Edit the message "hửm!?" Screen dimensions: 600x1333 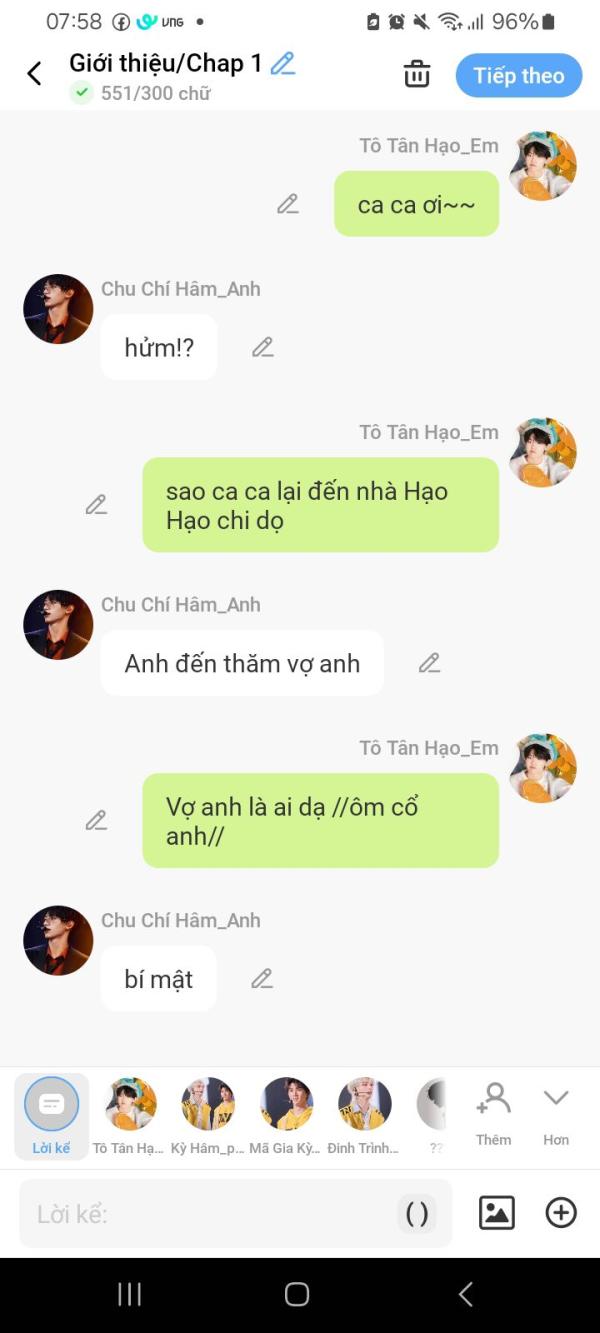(x=263, y=347)
